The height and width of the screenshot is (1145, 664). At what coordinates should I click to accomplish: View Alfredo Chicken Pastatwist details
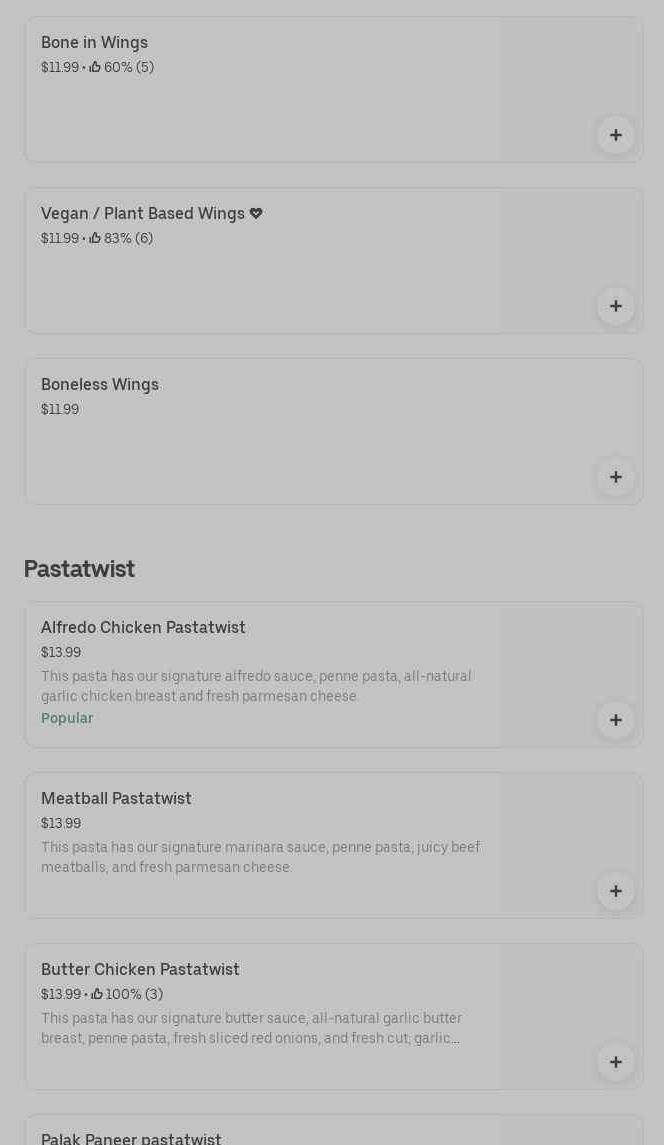[262, 675]
